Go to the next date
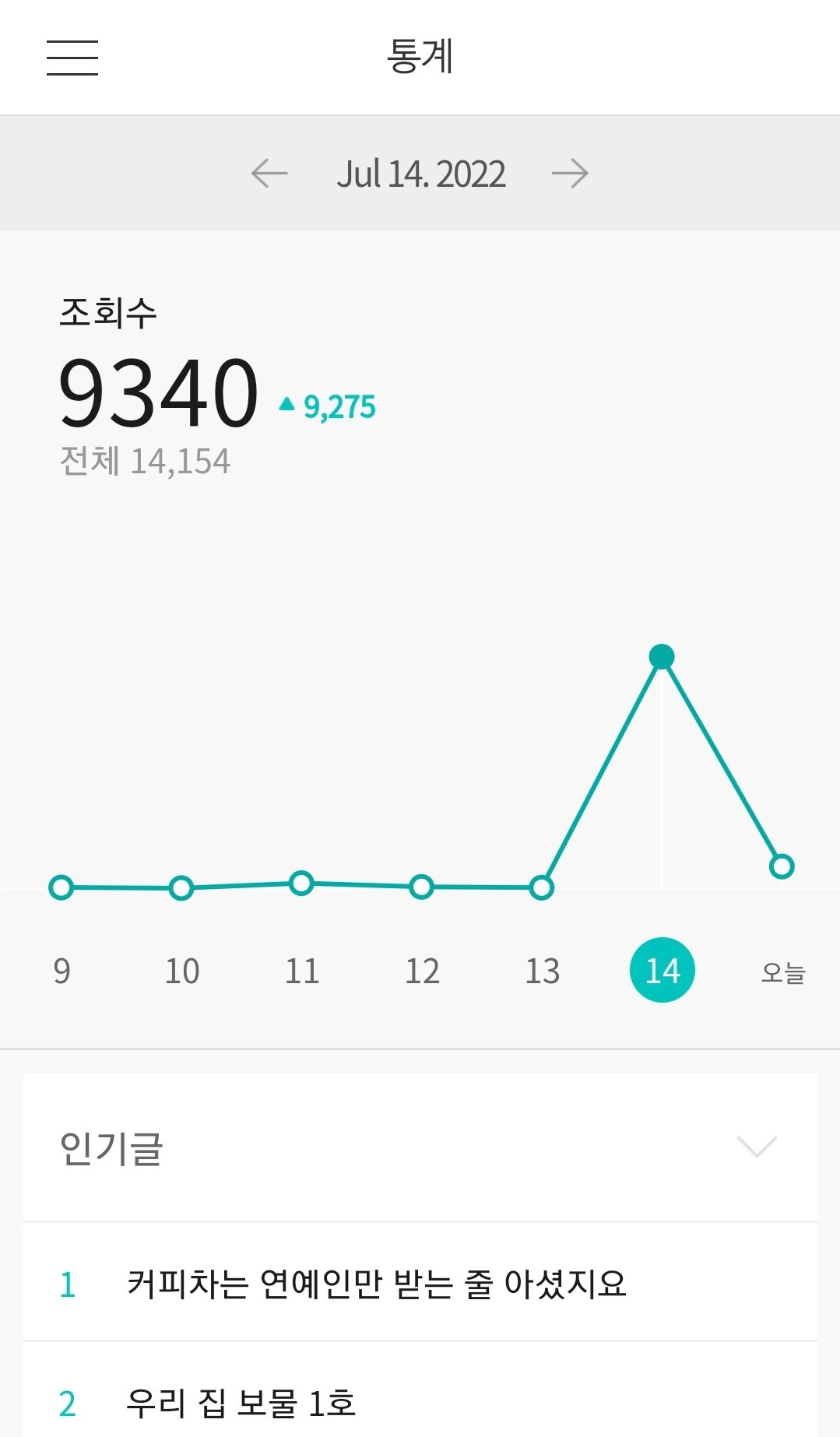This screenshot has width=840, height=1437. point(570,173)
